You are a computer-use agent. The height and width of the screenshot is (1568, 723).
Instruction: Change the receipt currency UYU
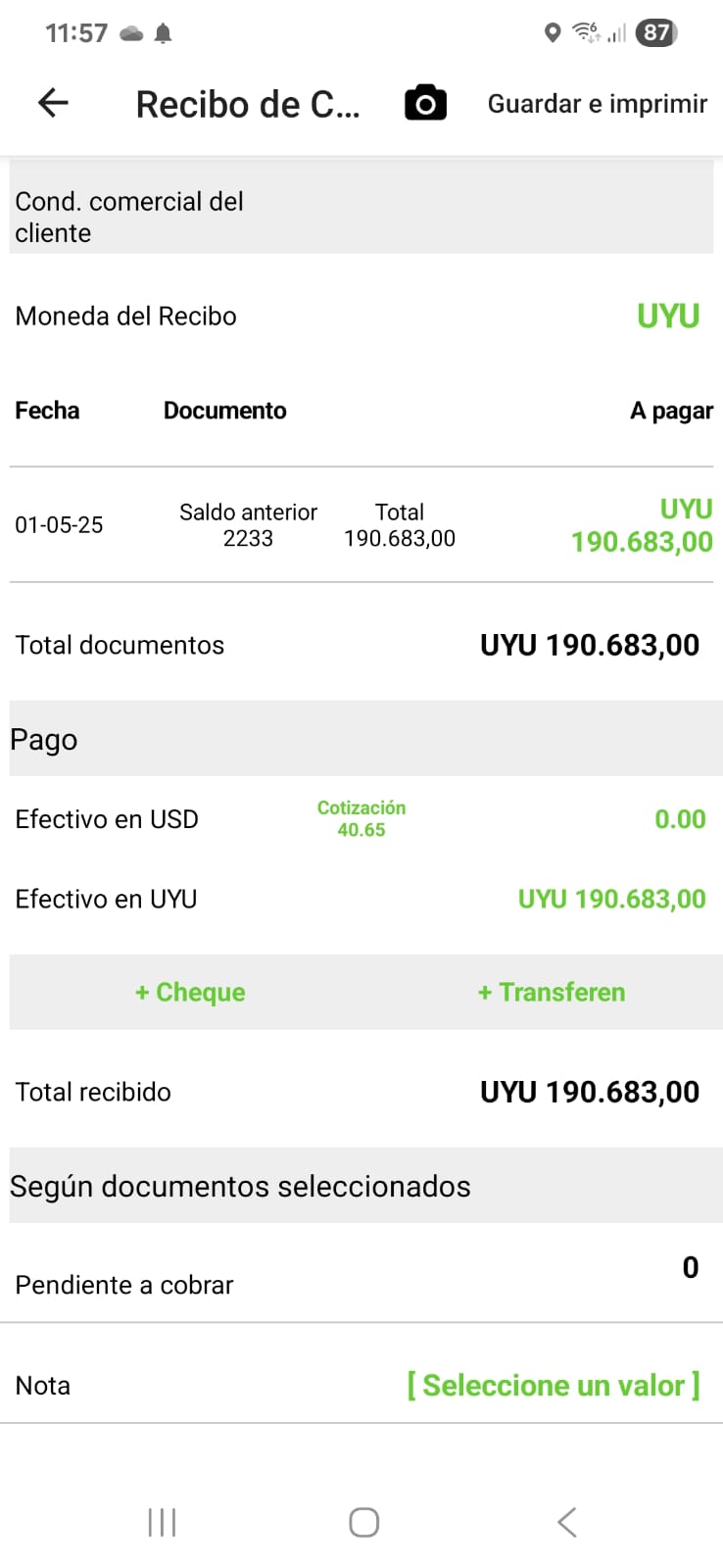click(667, 317)
